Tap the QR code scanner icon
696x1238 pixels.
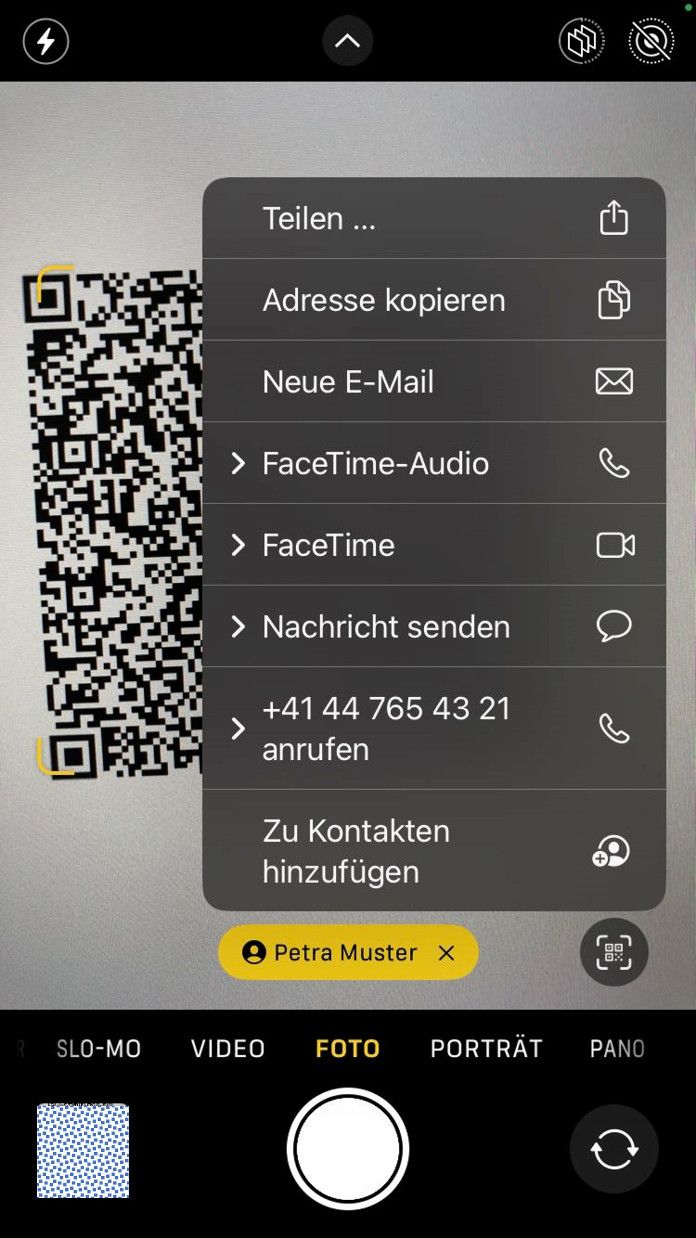tap(614, 953)
